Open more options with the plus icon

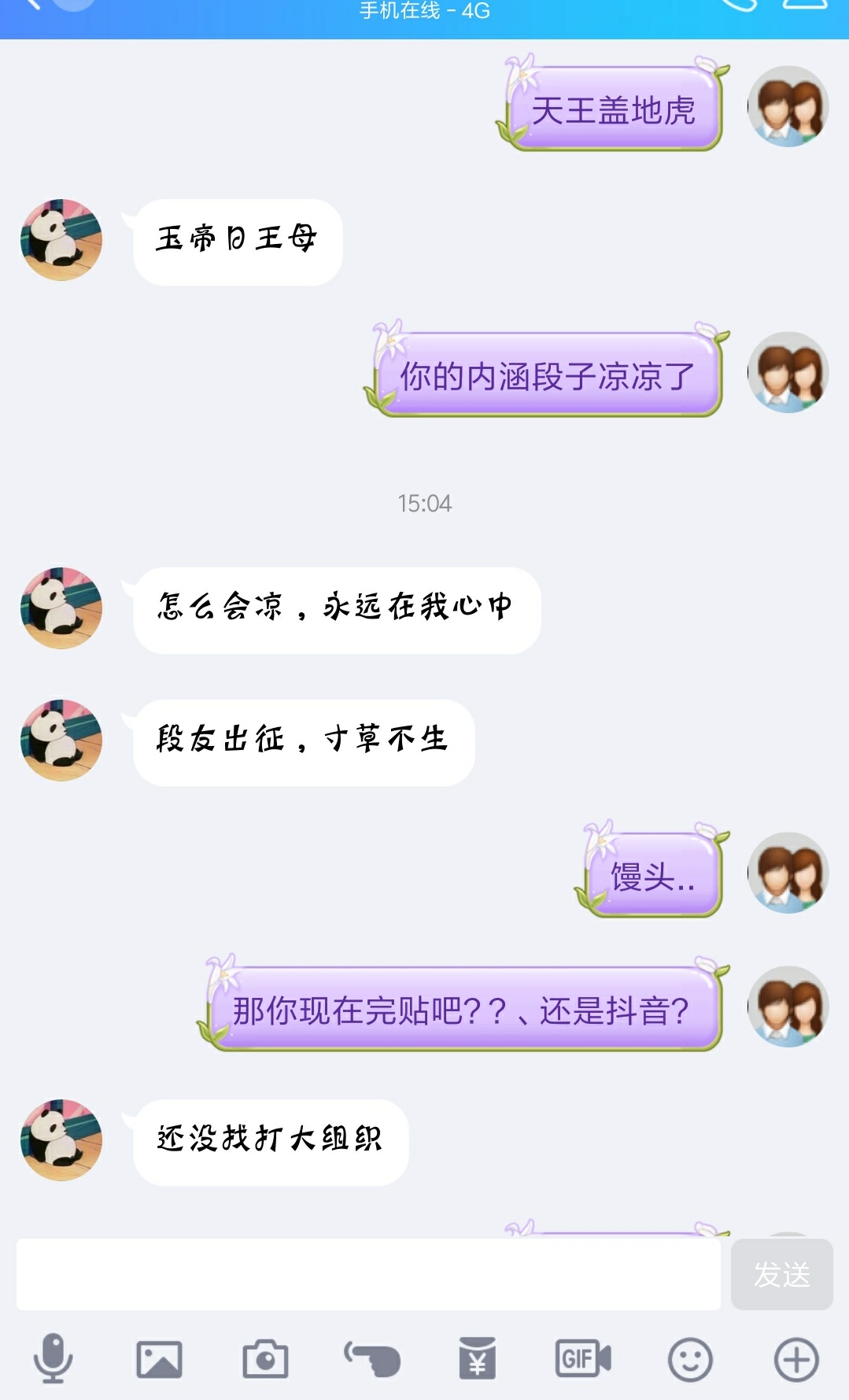796,1359
